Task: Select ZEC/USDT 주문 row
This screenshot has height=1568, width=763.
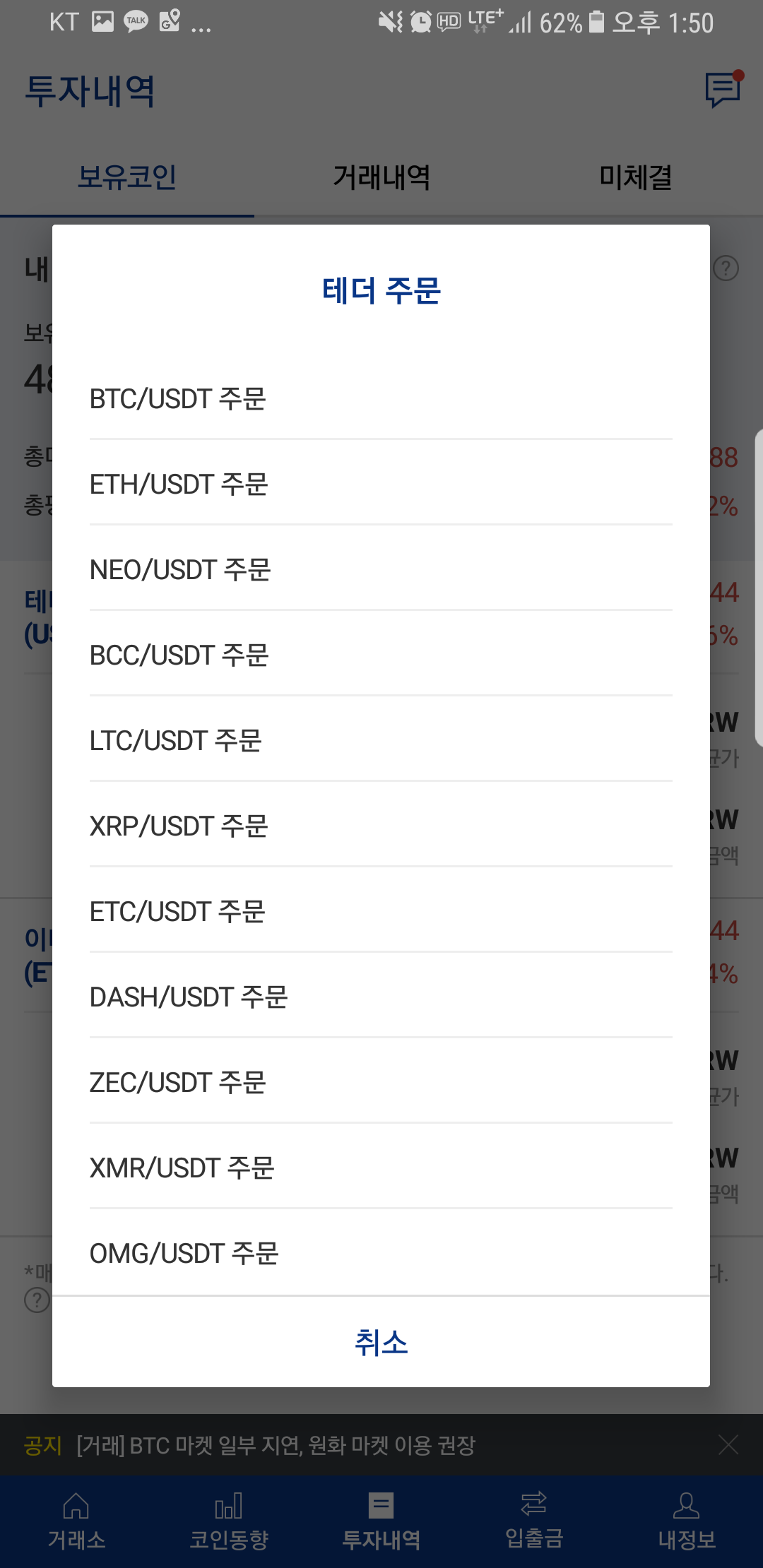Action: click(x=381, y=1083)
